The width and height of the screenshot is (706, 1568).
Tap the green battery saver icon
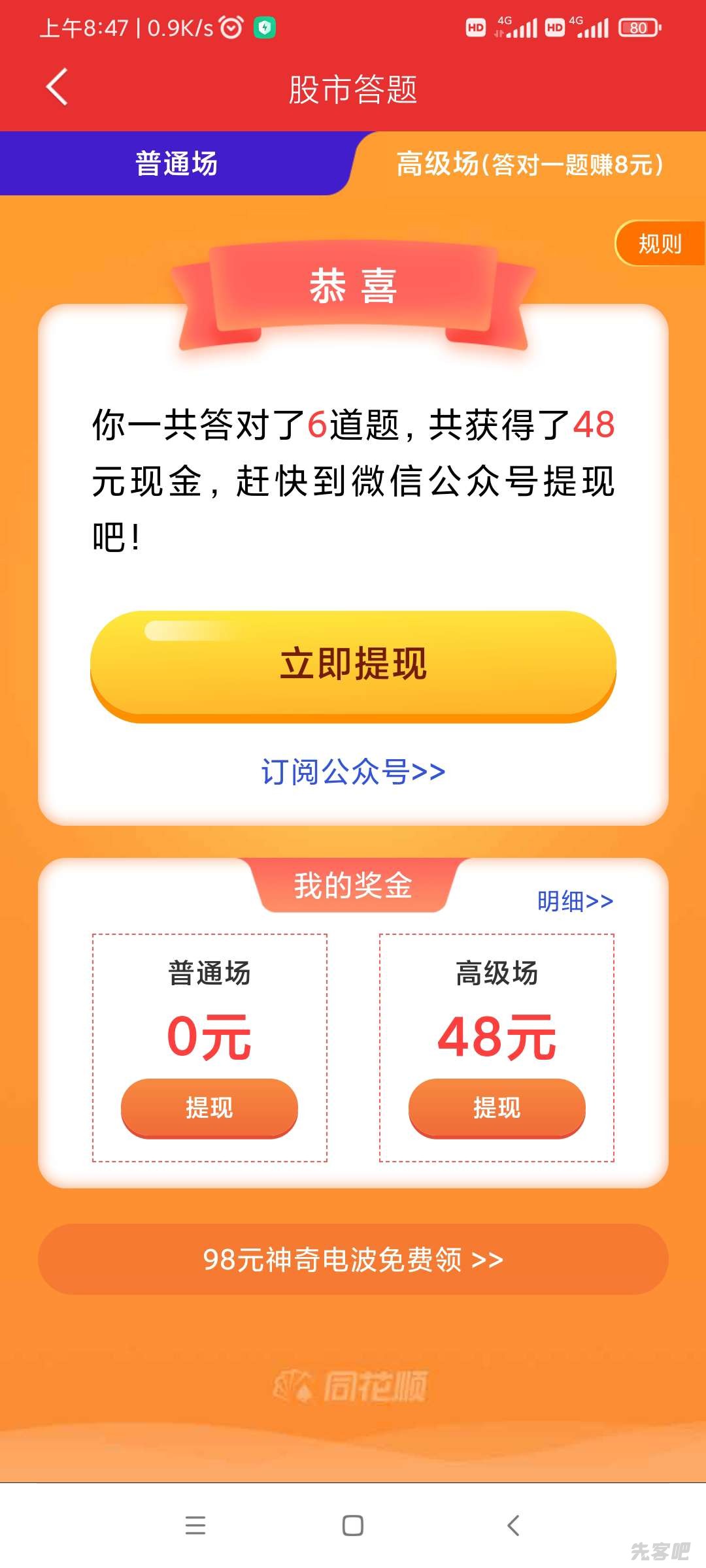pos(263,26)
